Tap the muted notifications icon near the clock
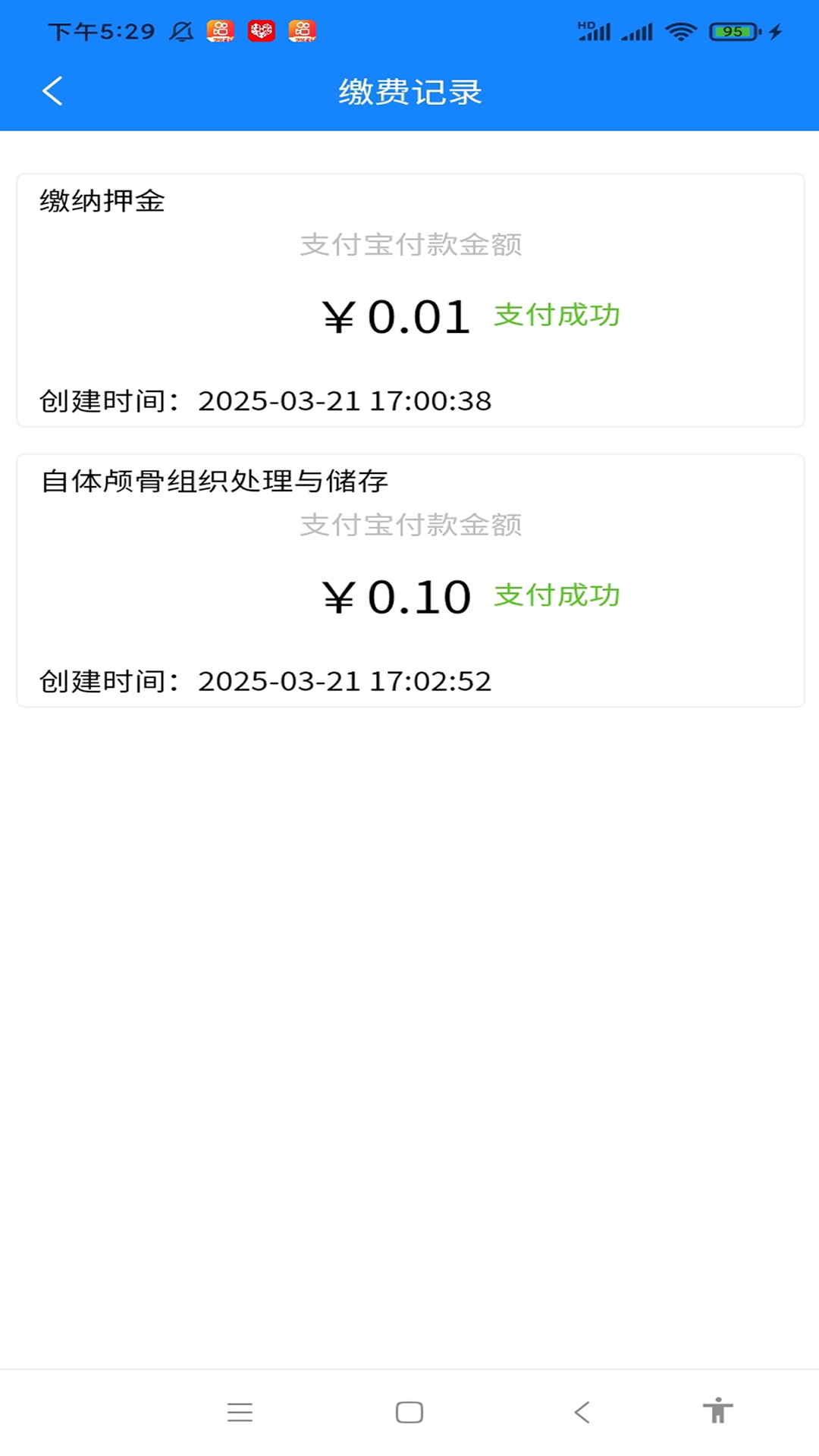Image resolution: width=819 pixels, height=1456 pixels. click(x=181, y=32)
